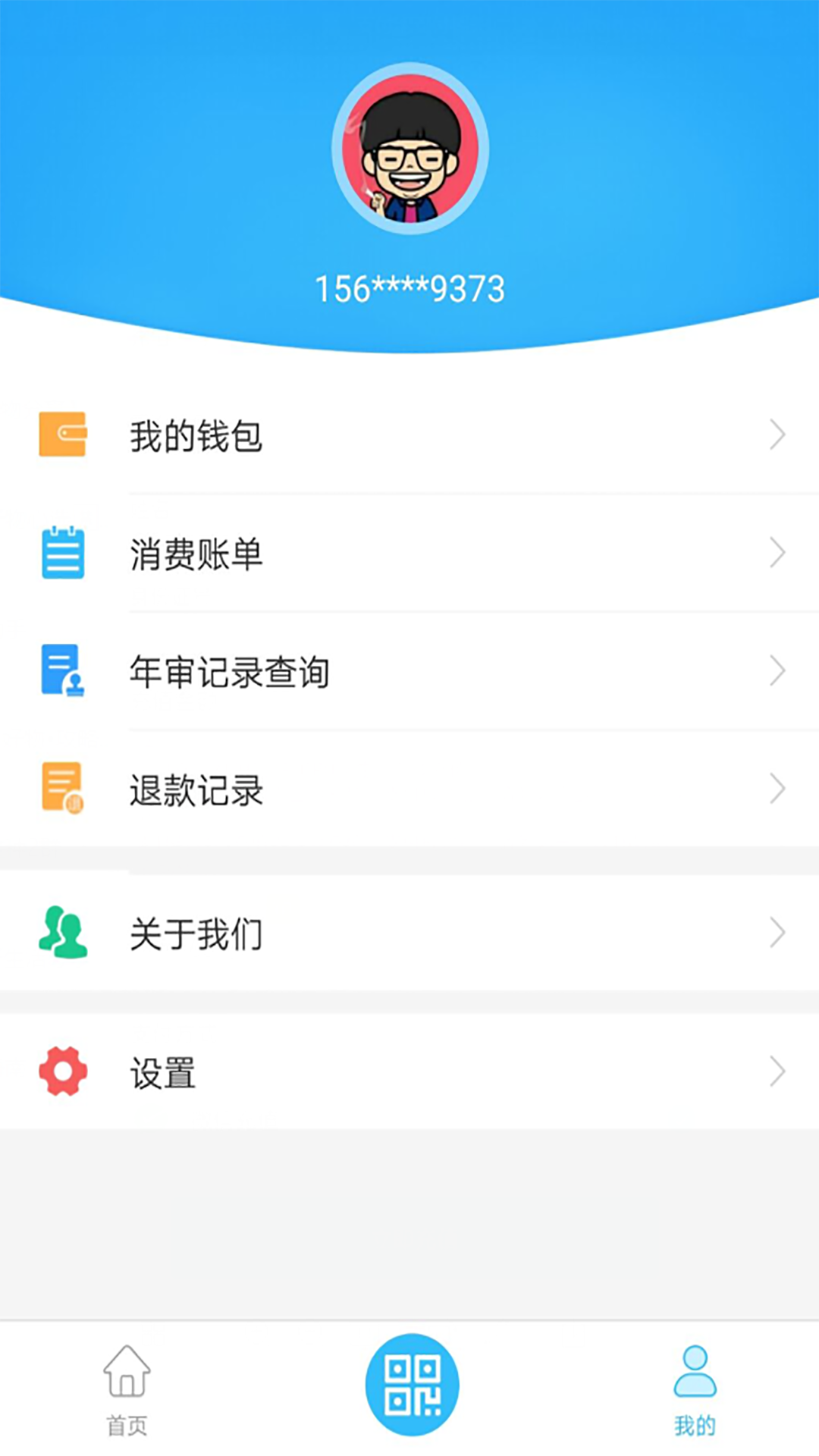The image size is (819, 1456).
Task: Expand 消费账单 using its chevron arrow
Action: pos(778,553)
